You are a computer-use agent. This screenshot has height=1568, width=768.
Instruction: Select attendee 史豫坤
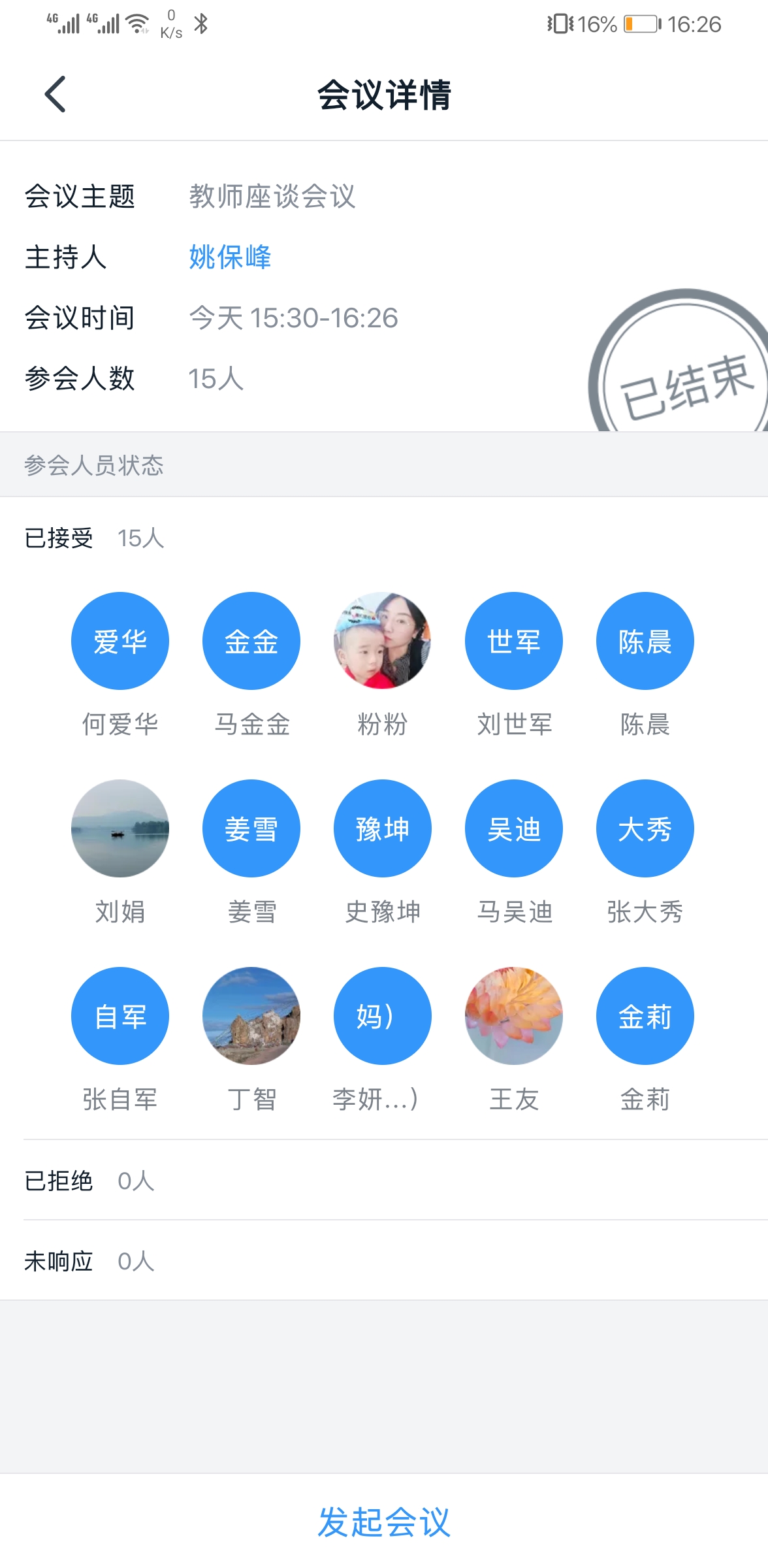pyautogui.click(x=383, y=828)
